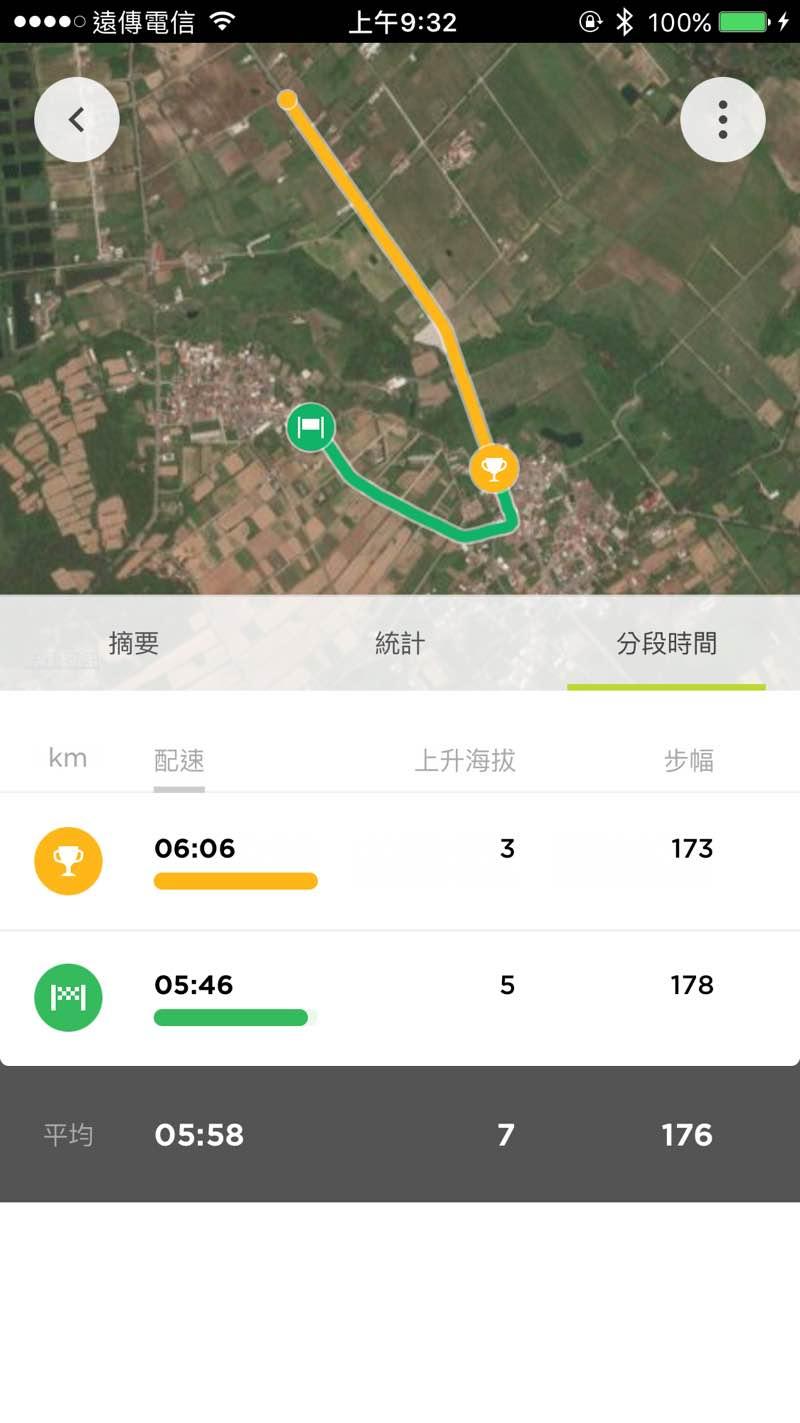Screen dimensions: 800x1423
Task: Tap the green finish flag map marker
Action: coord(311,428)
